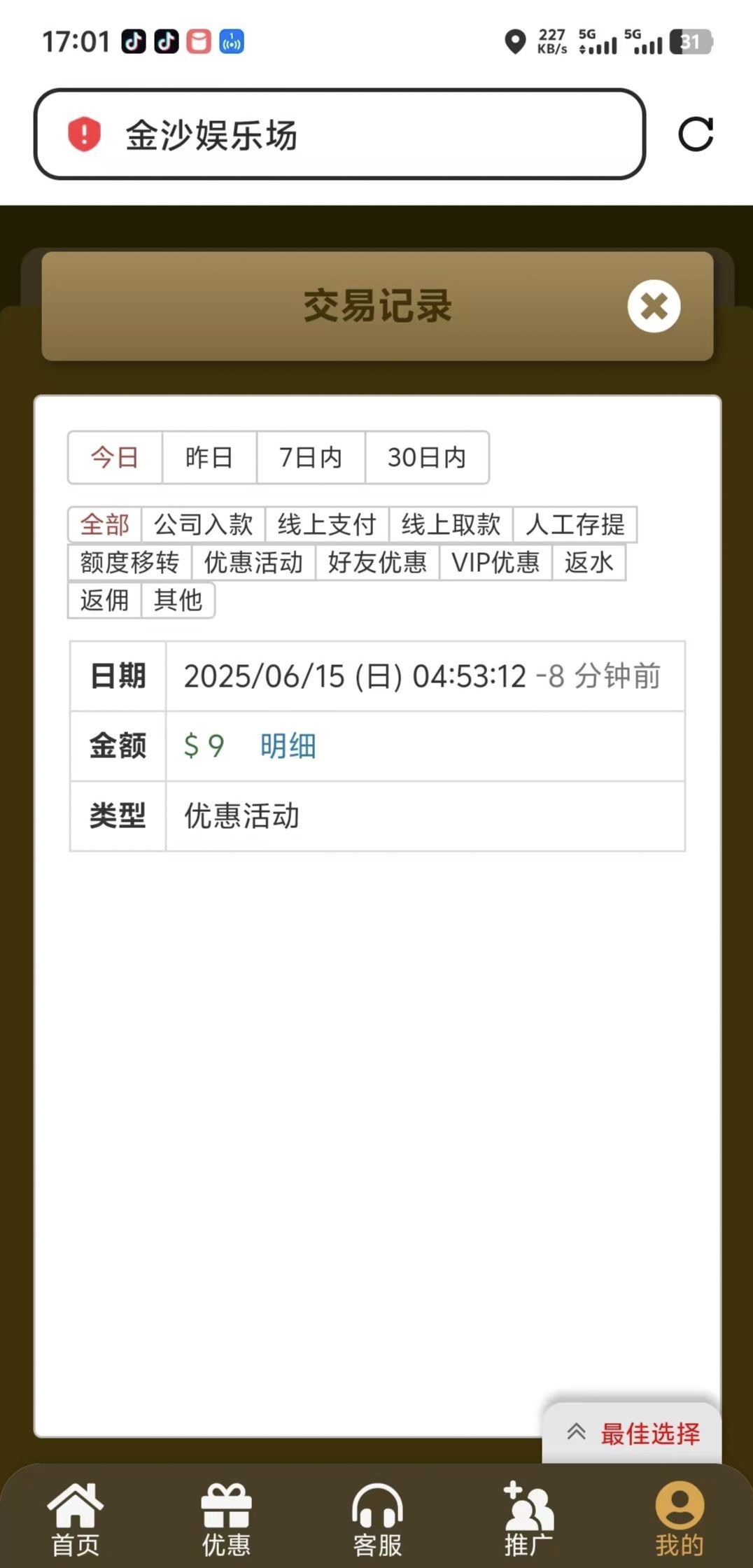Filter by 公司入款 type

coord(203,524)
